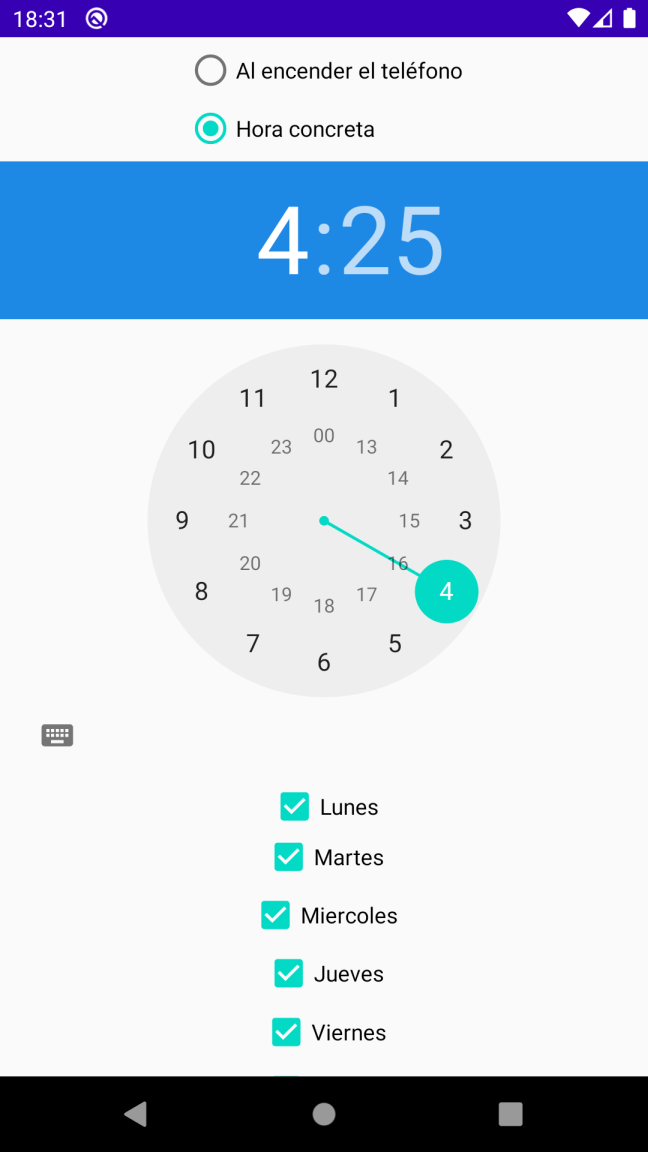Pick hour 00 on the inner clock ring
648x1152 pixels.
click(324, 435)
